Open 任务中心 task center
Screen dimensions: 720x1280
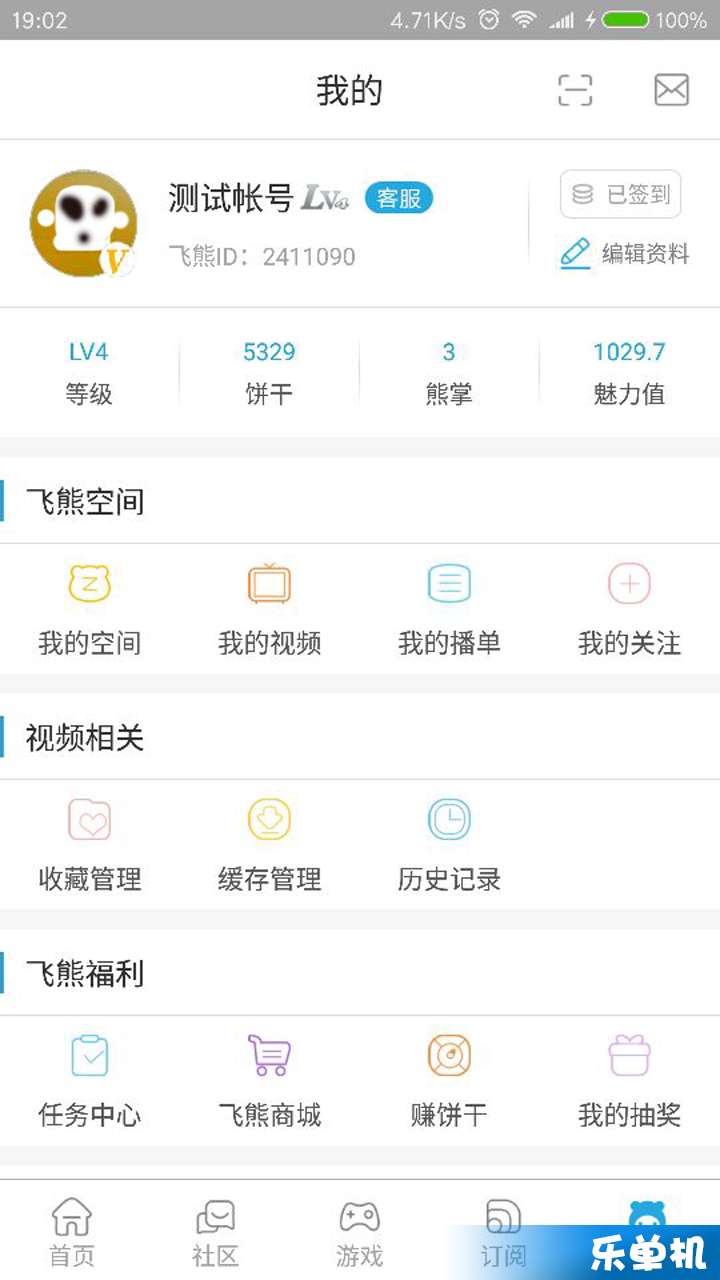tap(90, 1080)
